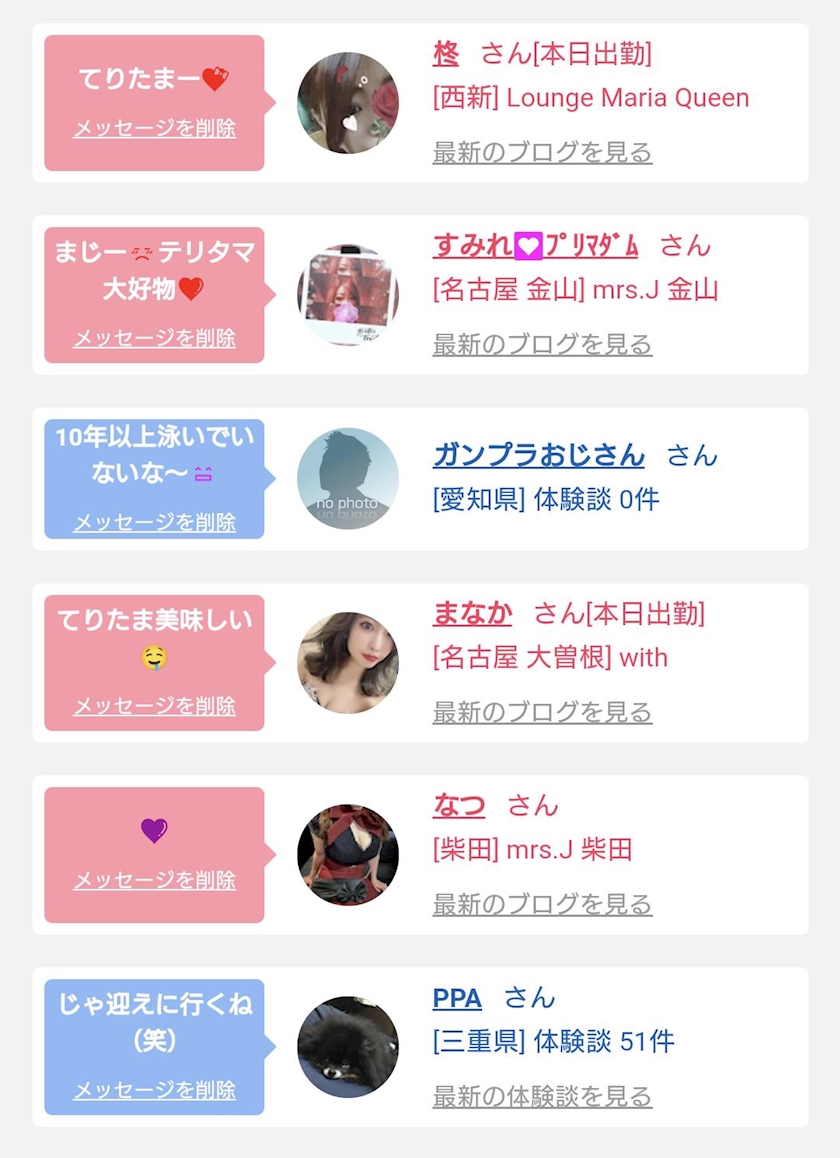View PPA's latest 体験談
The height and width of the screenshot is (1158, 840).
[542, 1096]
